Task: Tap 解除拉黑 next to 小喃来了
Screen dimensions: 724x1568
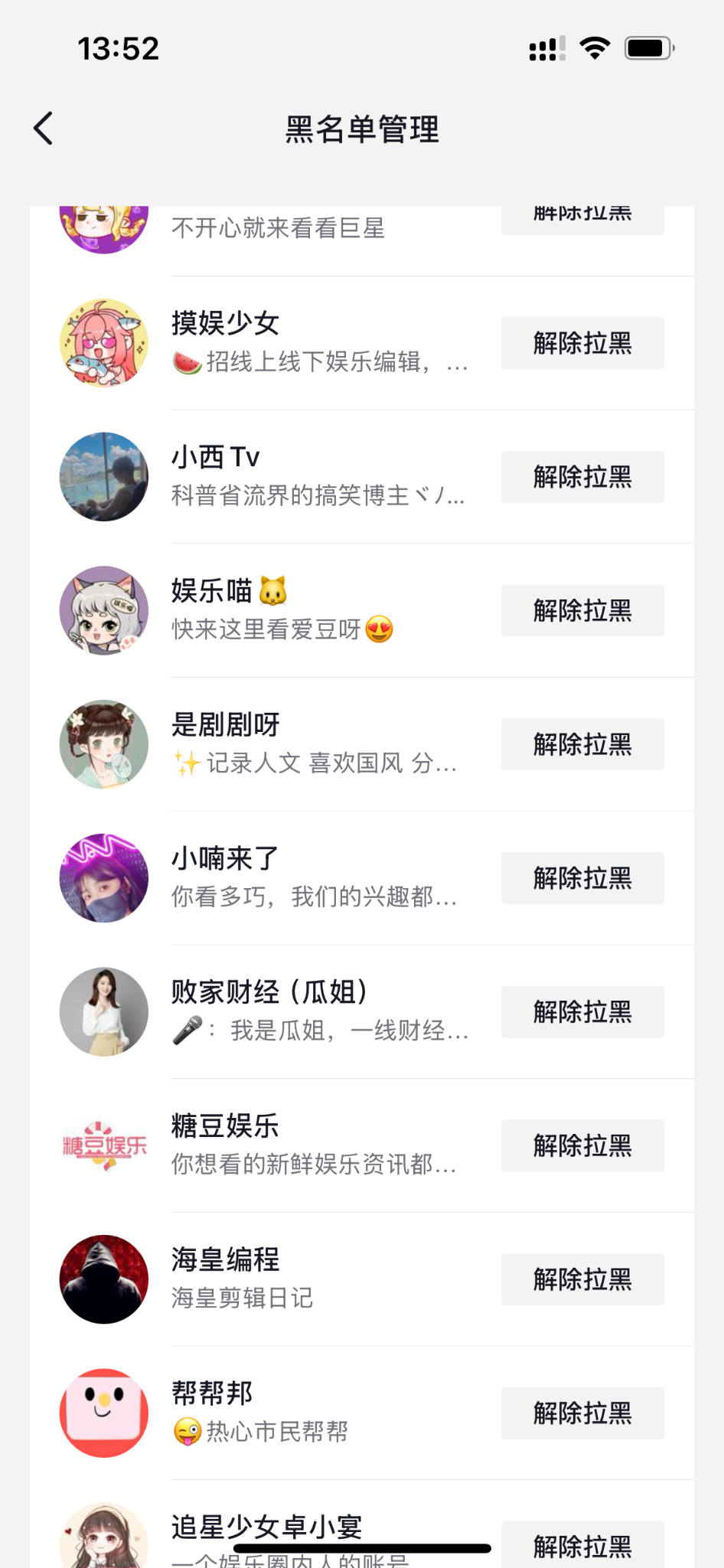Action: tap(582, 878)
